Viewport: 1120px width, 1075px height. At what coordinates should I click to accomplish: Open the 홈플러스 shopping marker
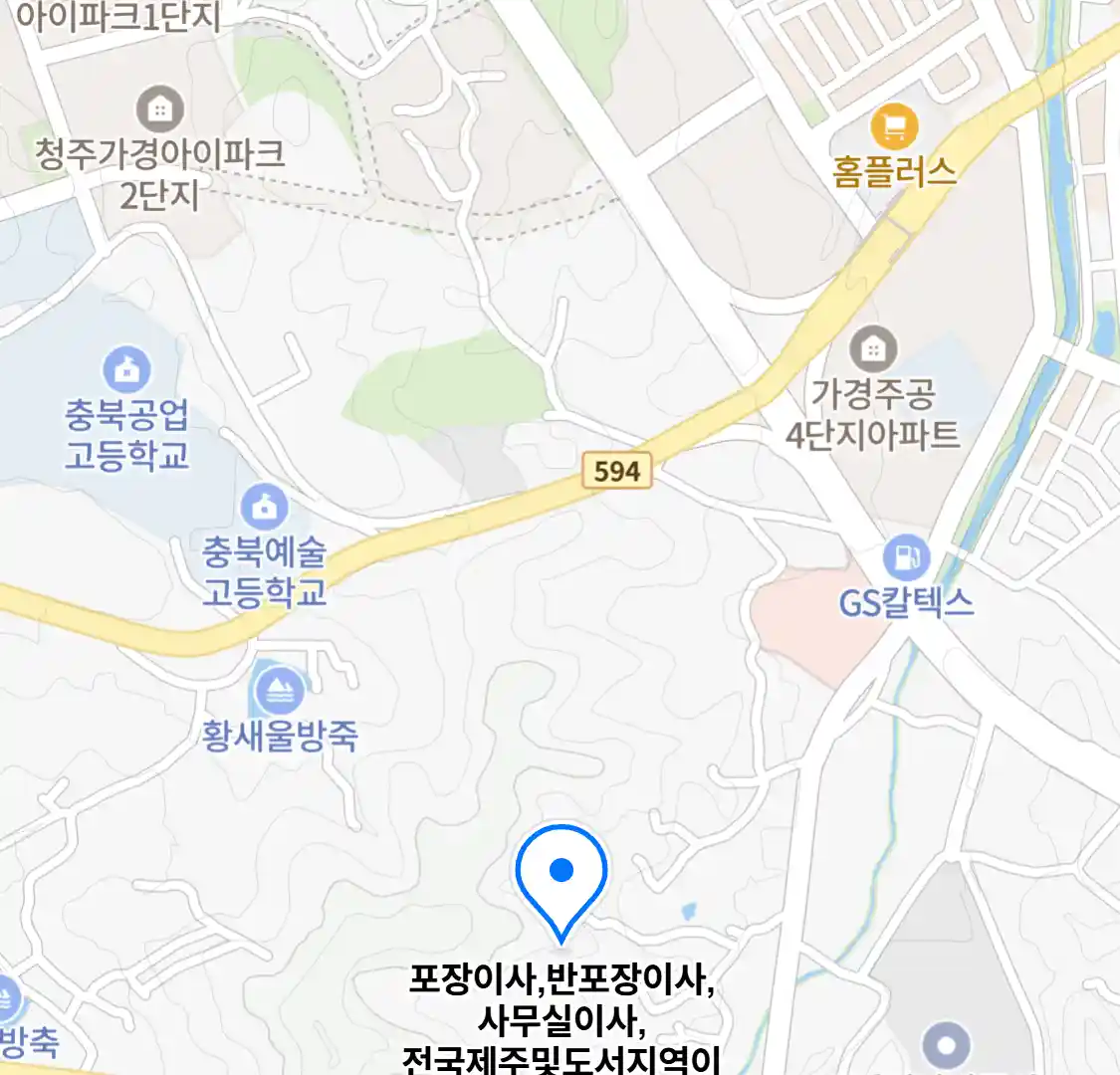(x=893, y=127)
